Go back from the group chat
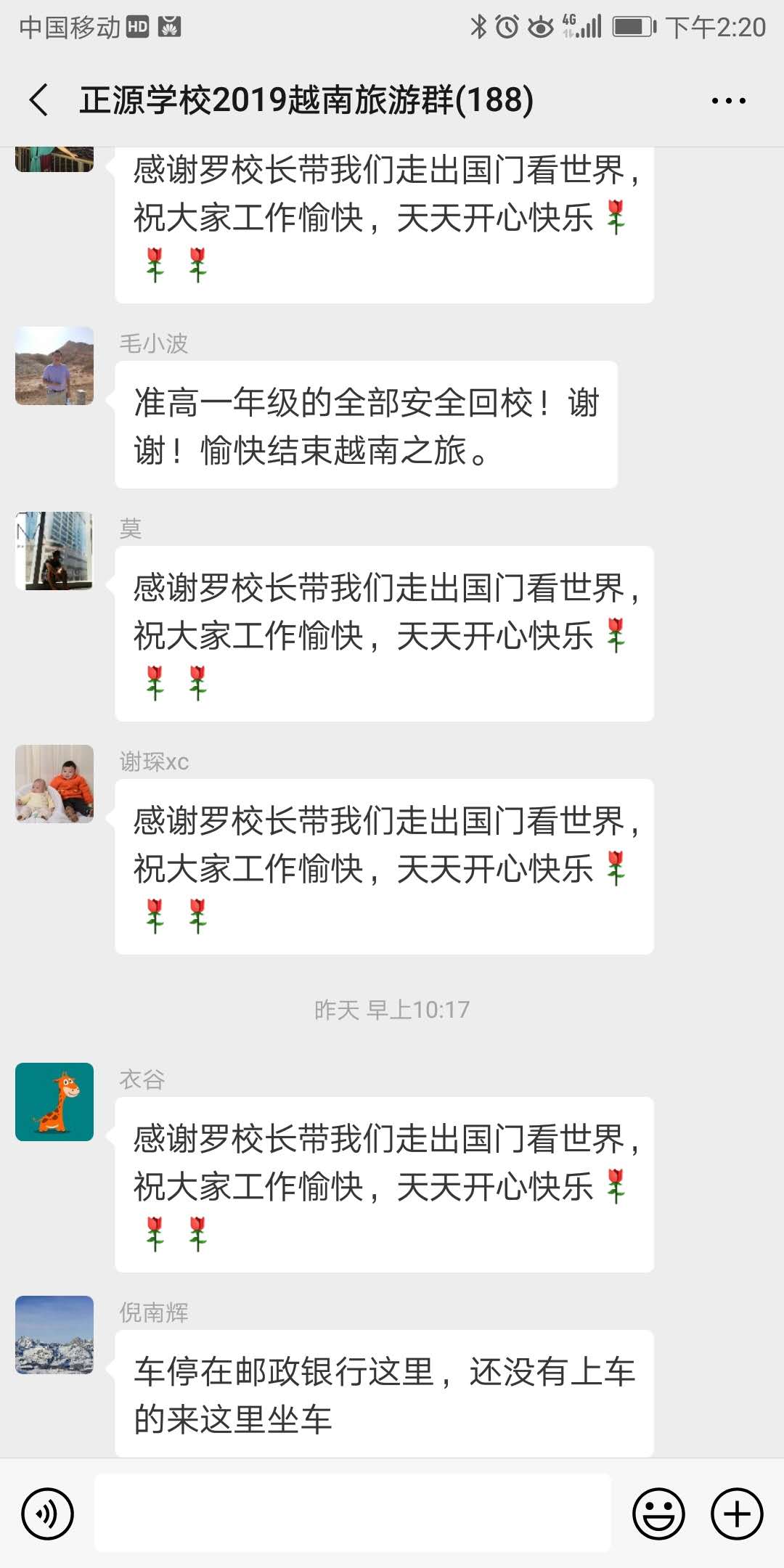The width and height of the screenshot is (784, 1568). point(39,100)
